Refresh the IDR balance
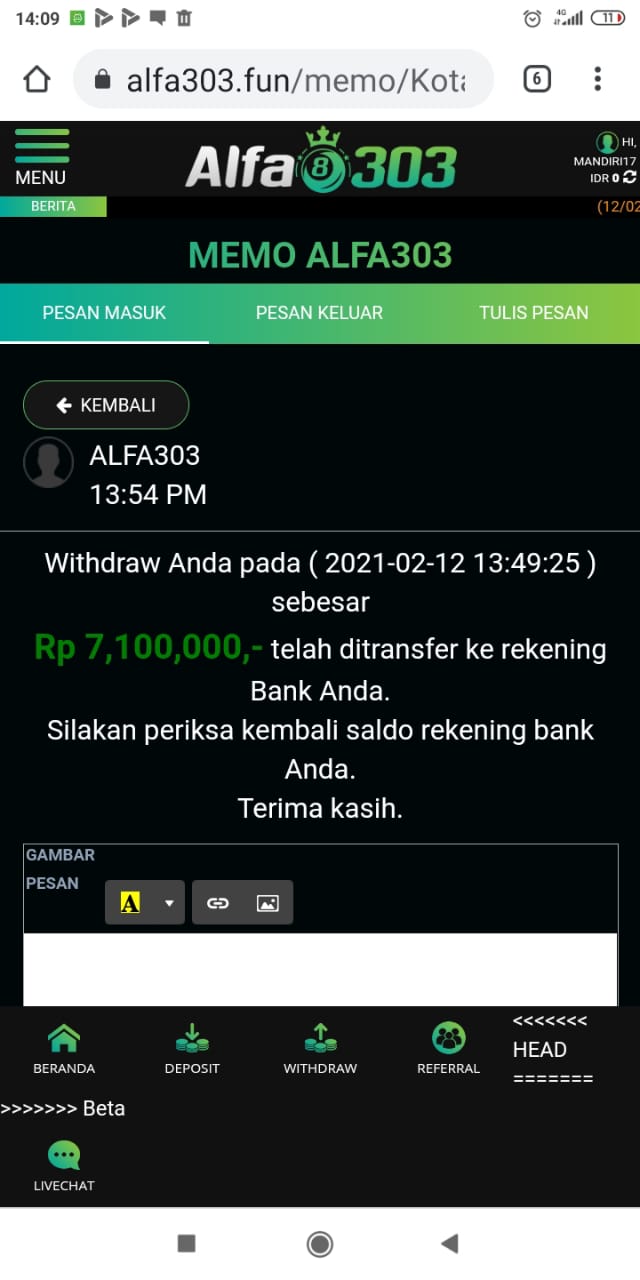The image size is (640, 1280). [629, 178]
